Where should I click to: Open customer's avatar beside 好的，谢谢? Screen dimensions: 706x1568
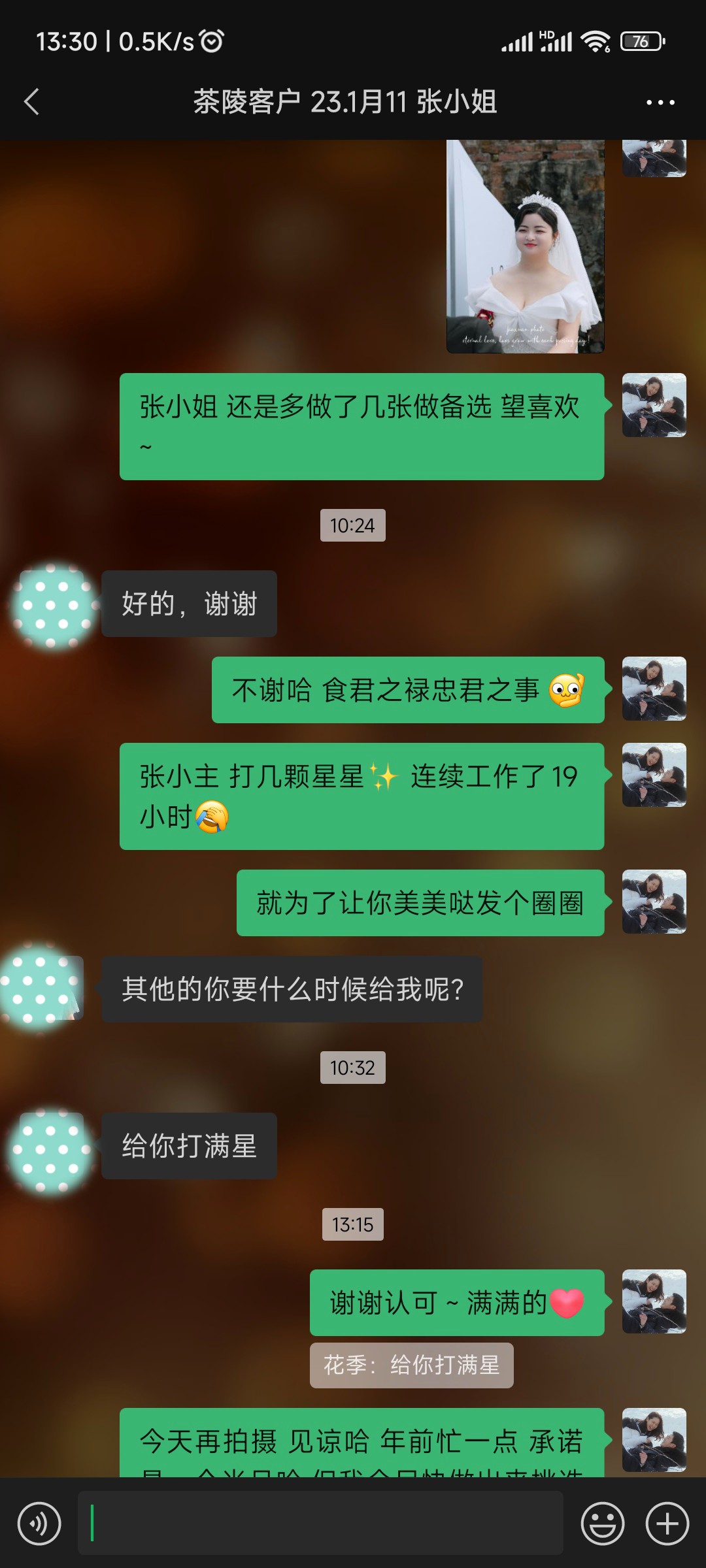(52, 606)
